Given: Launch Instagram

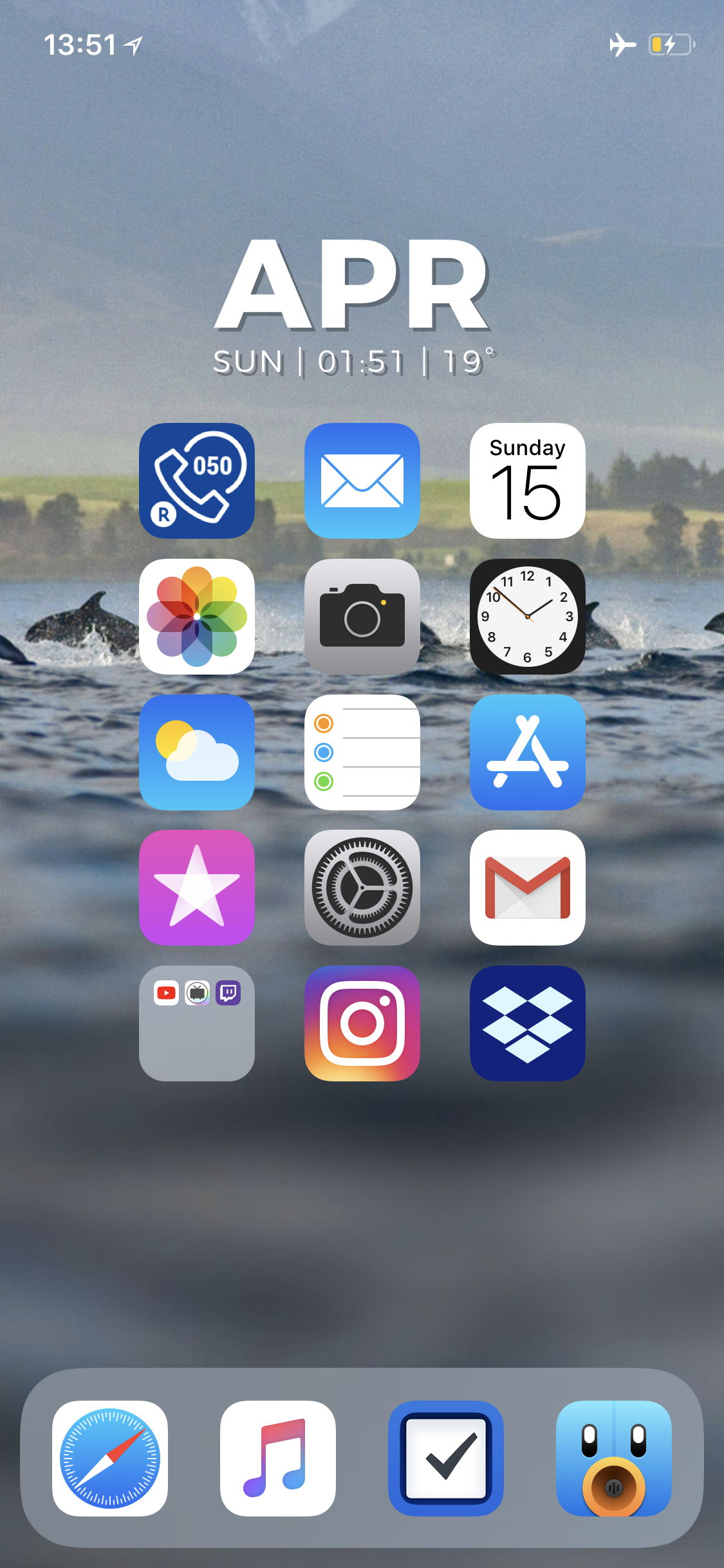Looking at the screenshot, I should [362, 1023].
